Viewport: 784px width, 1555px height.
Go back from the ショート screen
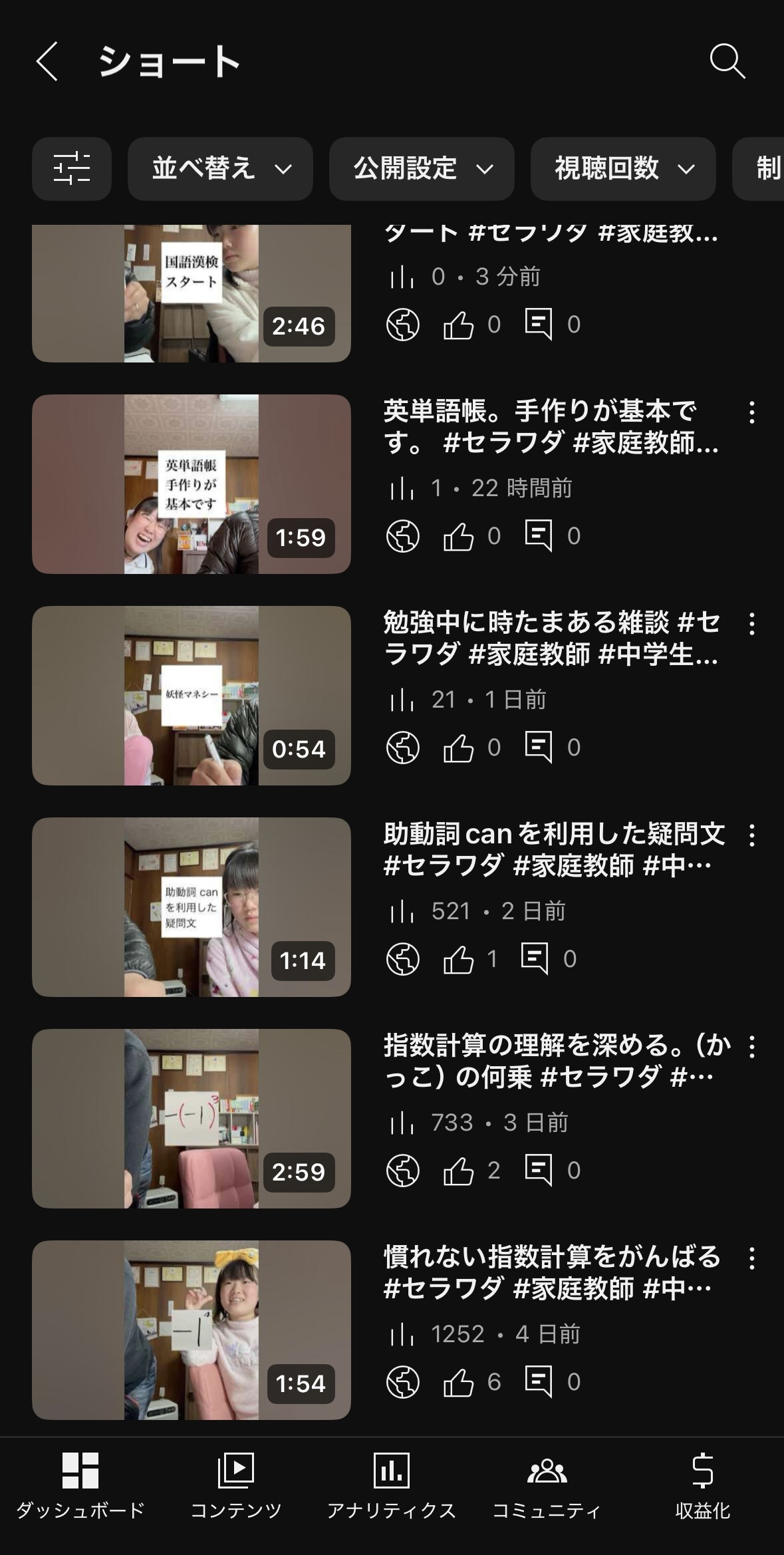point(47,62)
